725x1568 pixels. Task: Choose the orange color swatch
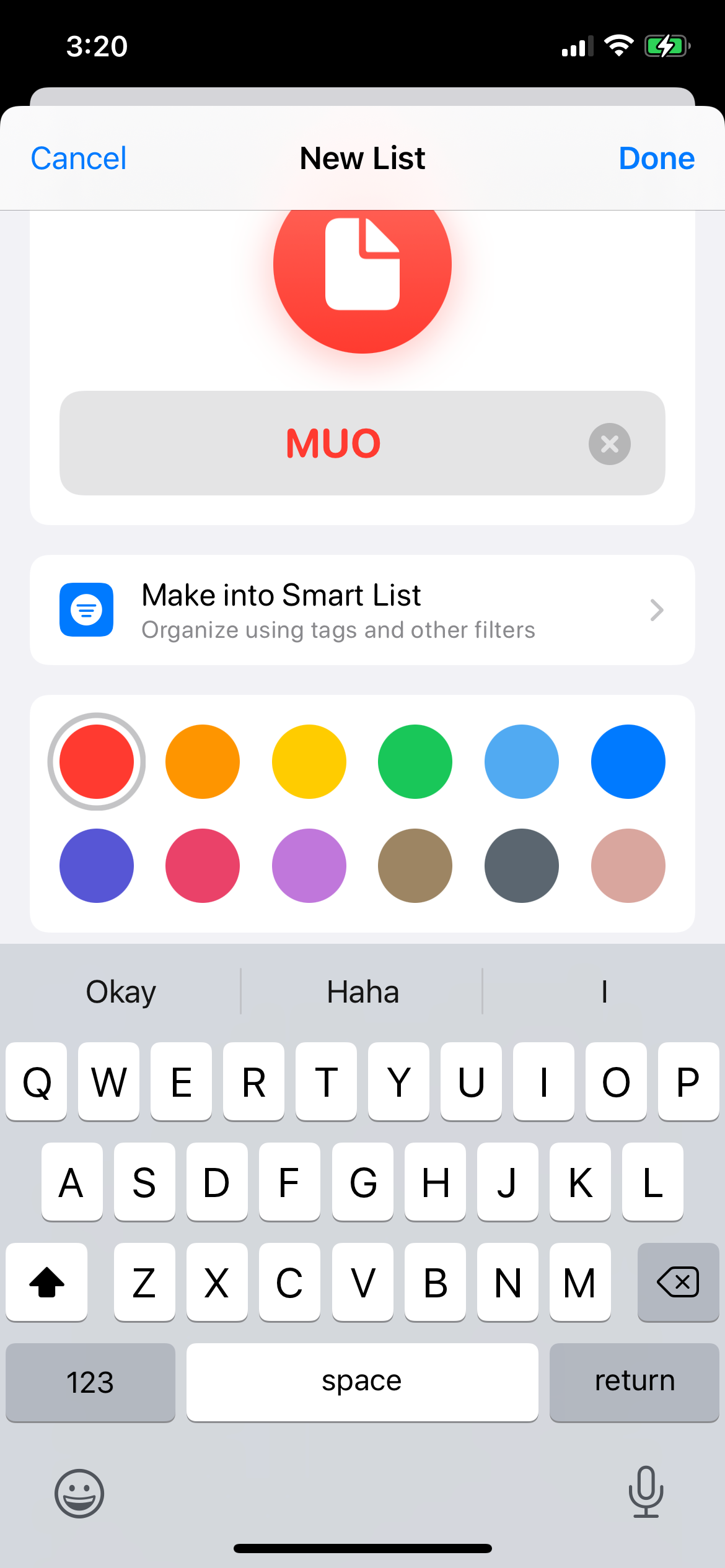point(203,762)
